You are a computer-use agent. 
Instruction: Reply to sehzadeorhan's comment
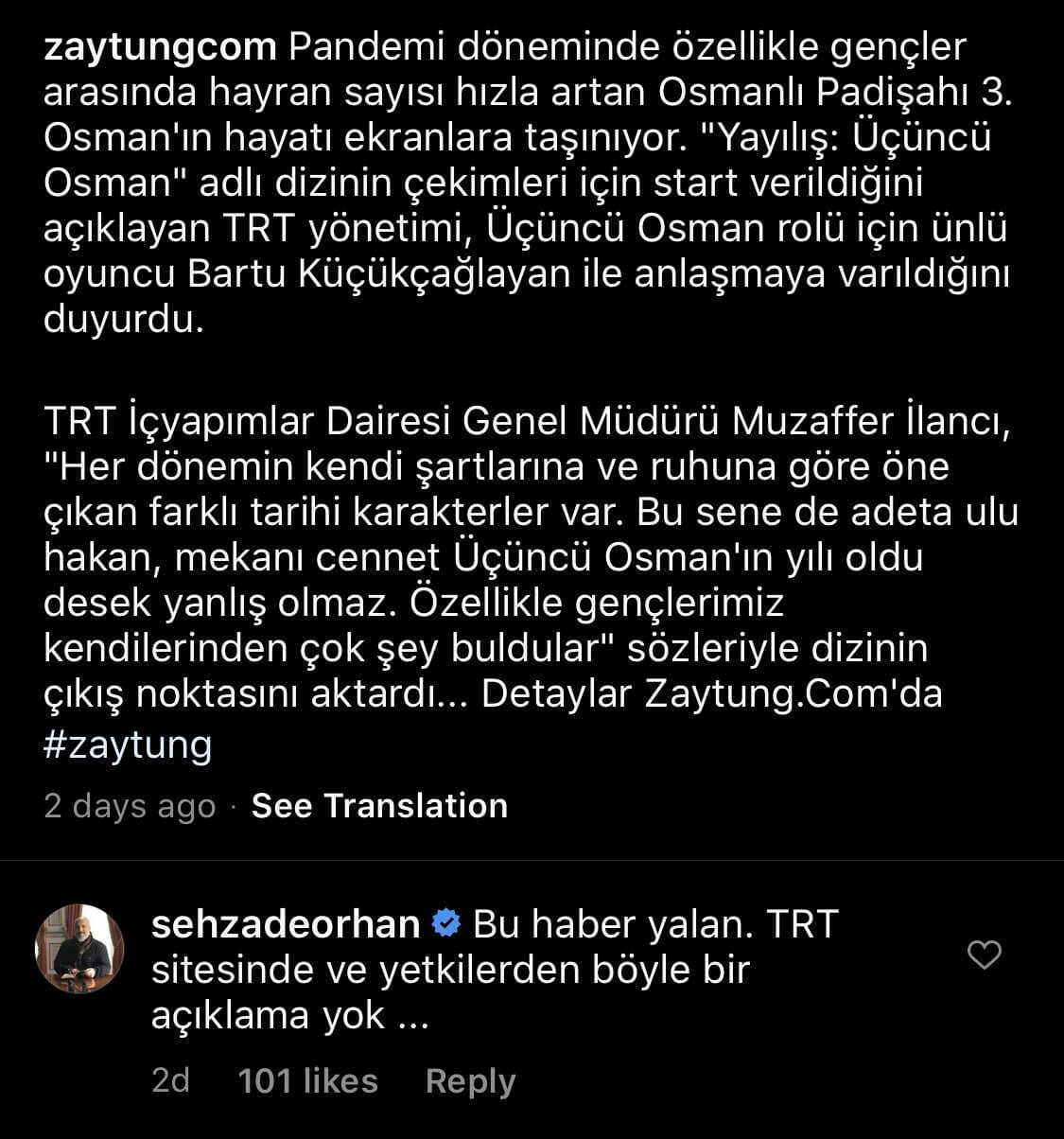pos(470,1080)
